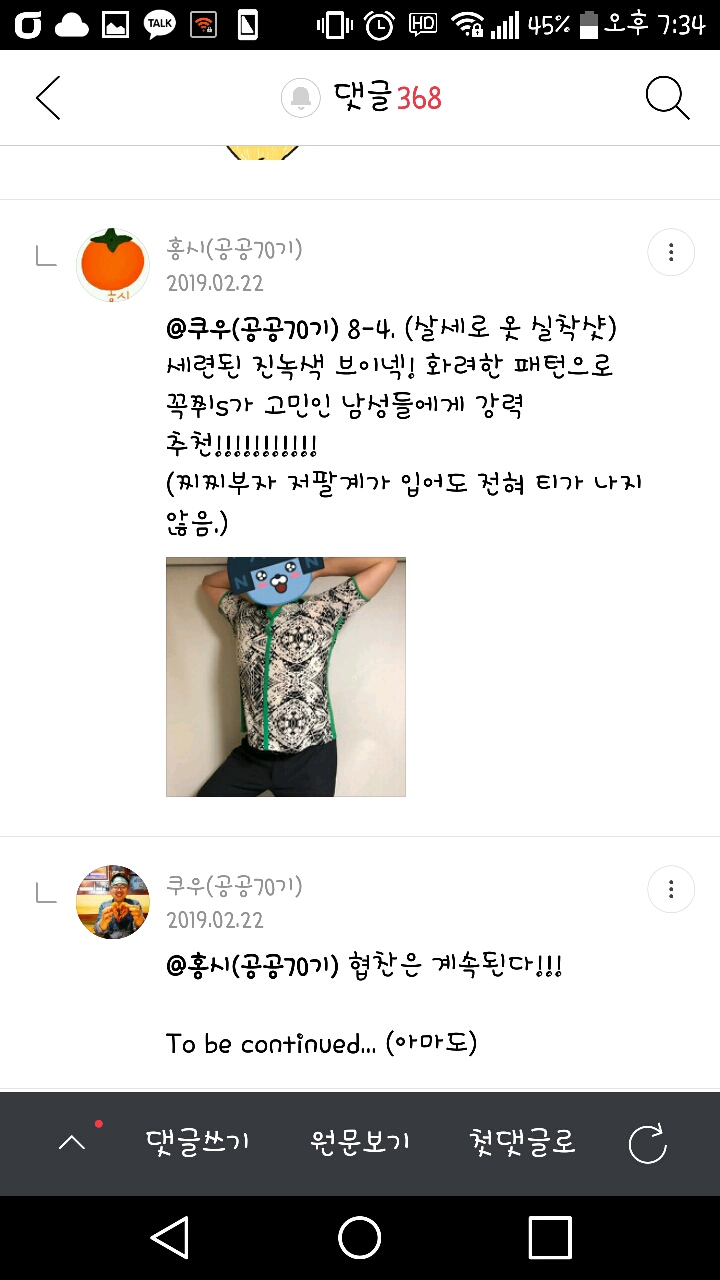Viewport: 720px width, 1280px height.
Task: Tap 댓글쓰기 to write a comment
Action: tap(198, 1142)
